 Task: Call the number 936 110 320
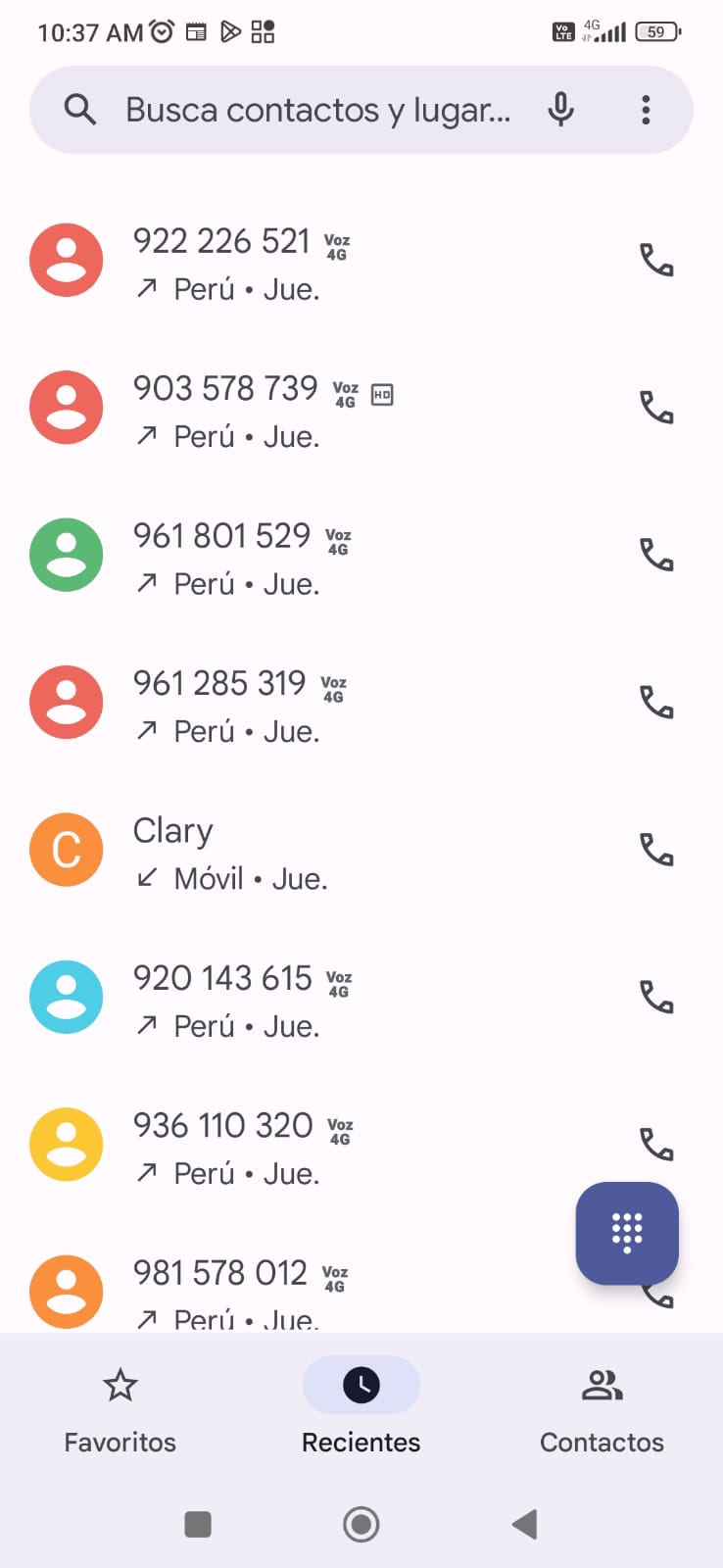pos(656,1144)
